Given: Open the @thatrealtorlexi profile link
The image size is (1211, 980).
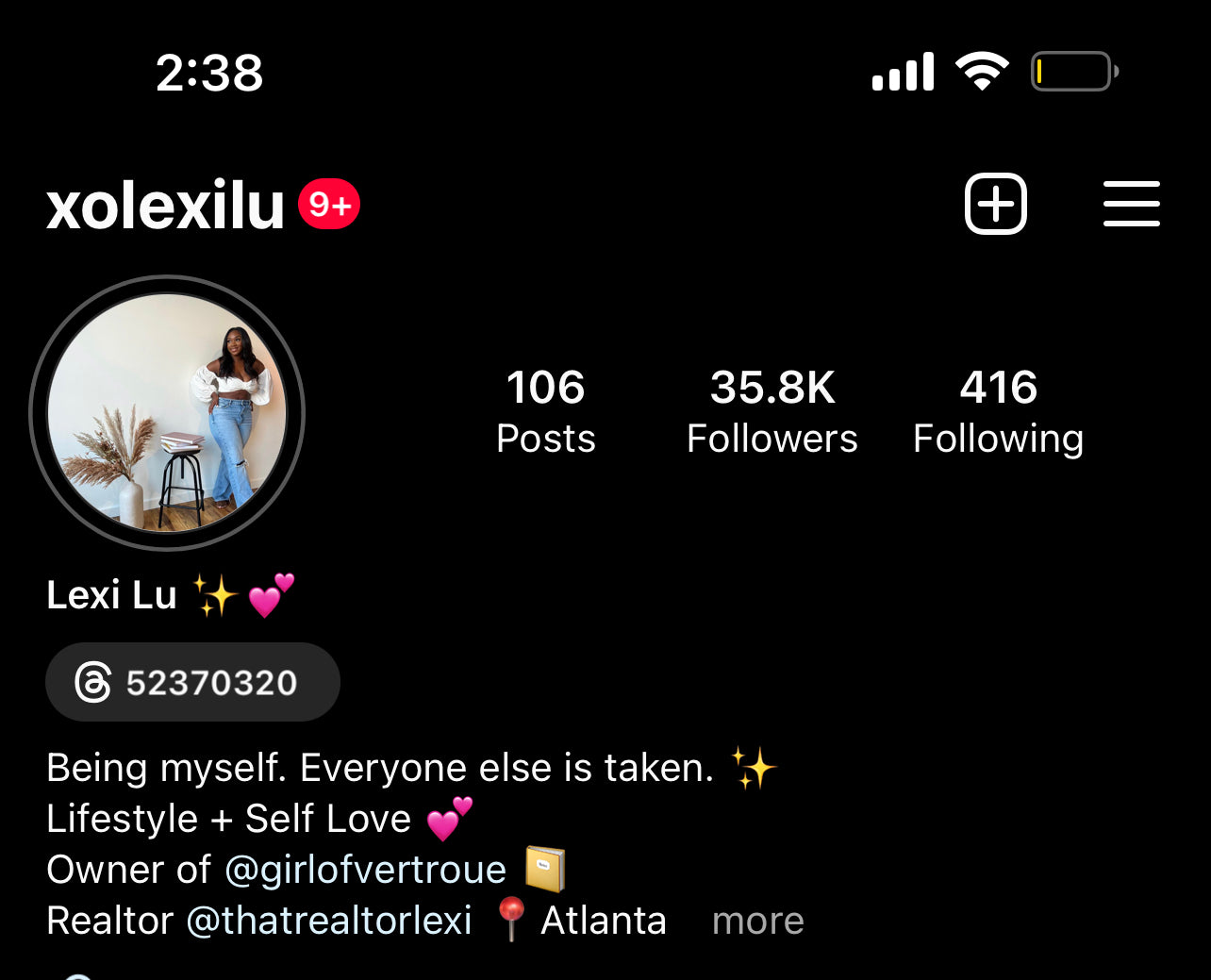Looking at the screenshot, I should click(329, 921).
